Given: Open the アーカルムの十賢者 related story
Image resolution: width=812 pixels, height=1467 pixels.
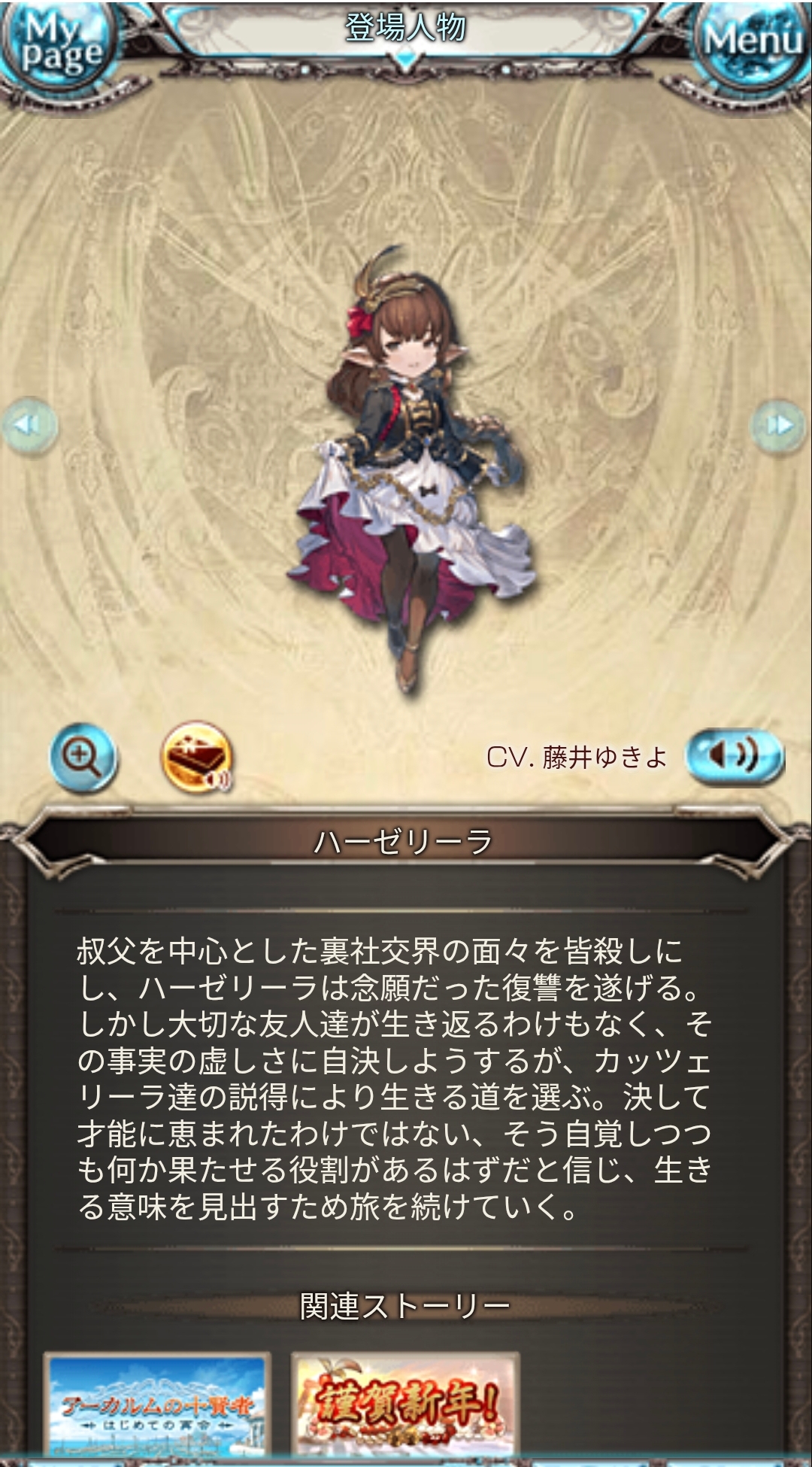Looking at the screenshot, I should [x=157, y=1405].
